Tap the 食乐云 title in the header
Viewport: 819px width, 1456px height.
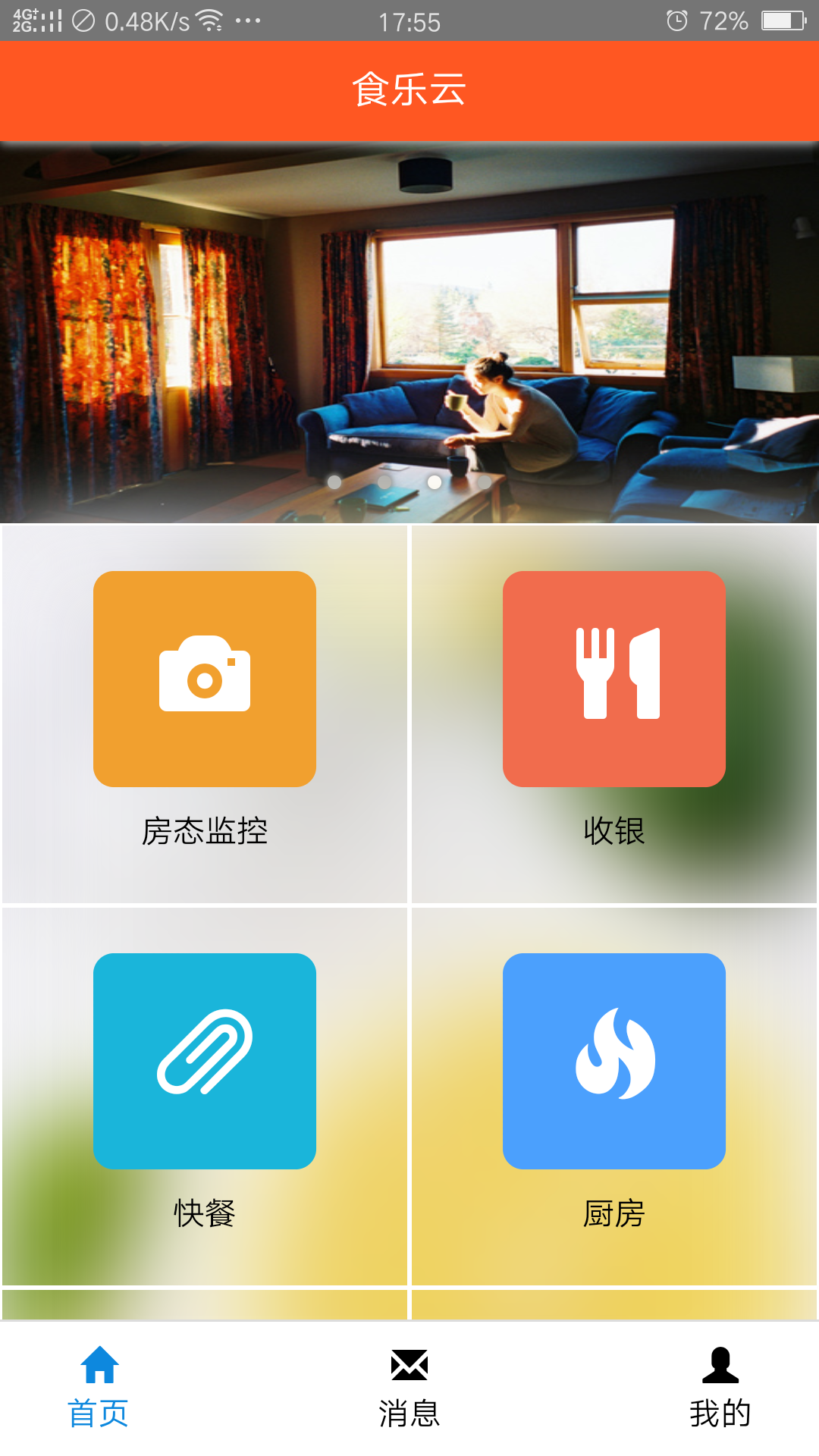409,89
